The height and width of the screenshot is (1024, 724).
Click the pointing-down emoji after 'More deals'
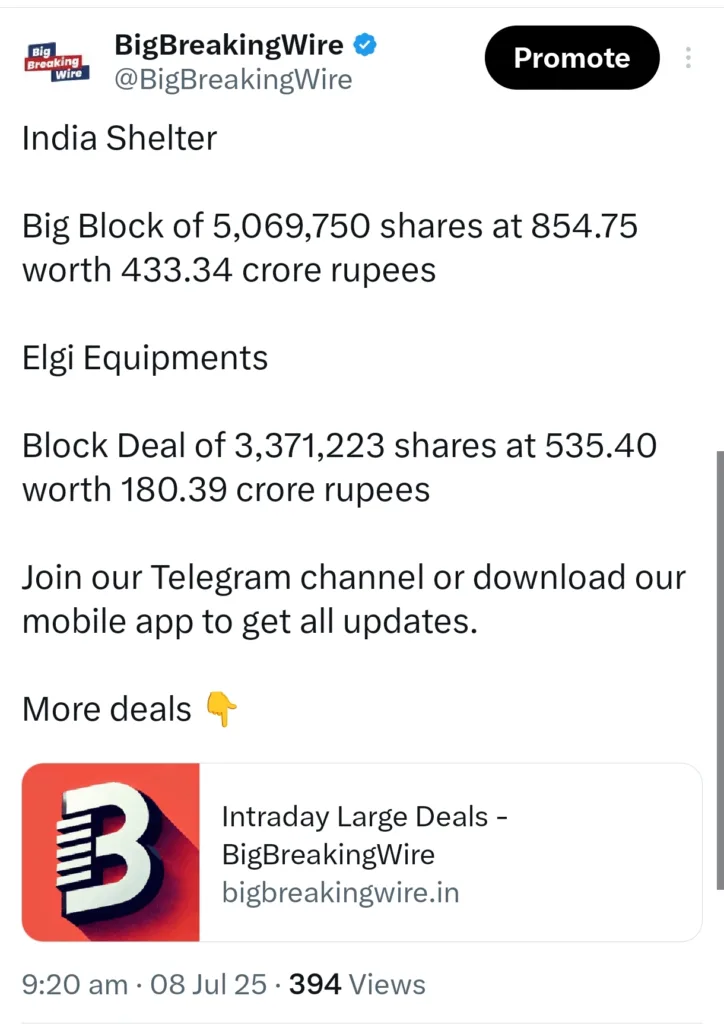(x=222, y=709)
